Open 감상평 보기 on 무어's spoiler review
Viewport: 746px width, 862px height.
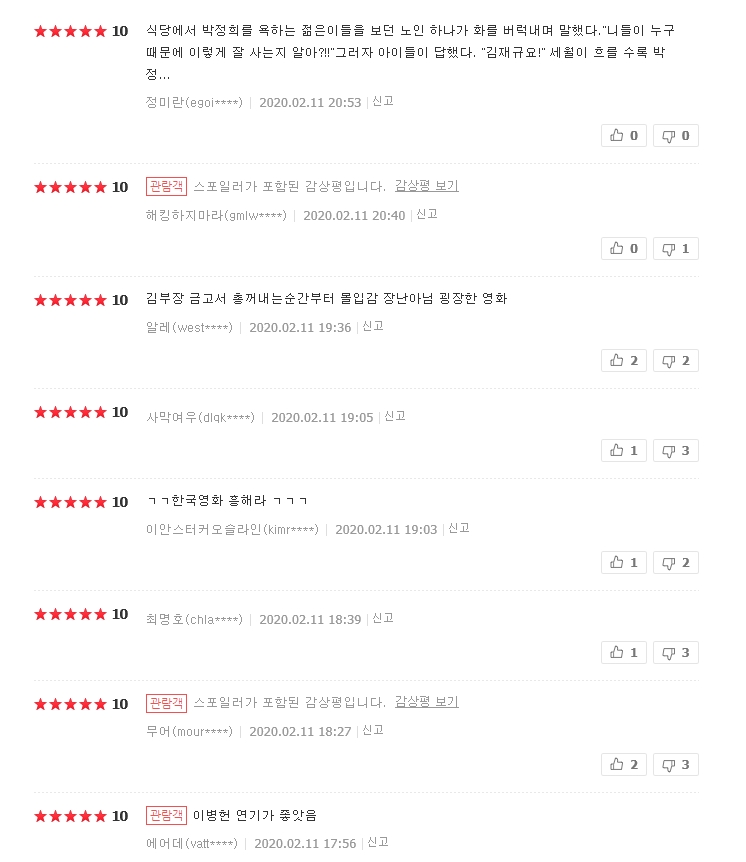[x=426, y=702]
